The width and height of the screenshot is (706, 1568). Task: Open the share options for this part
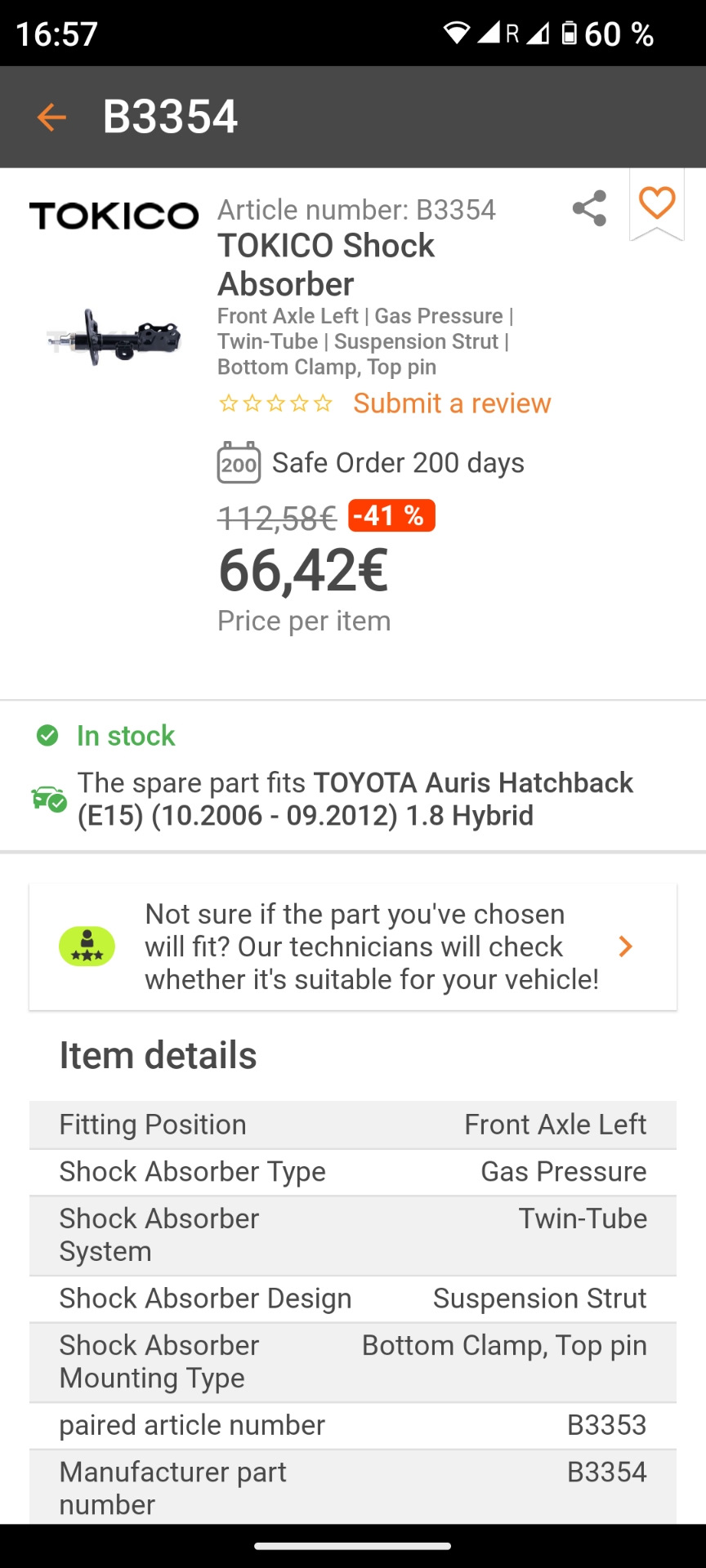[x=589, y=209]
